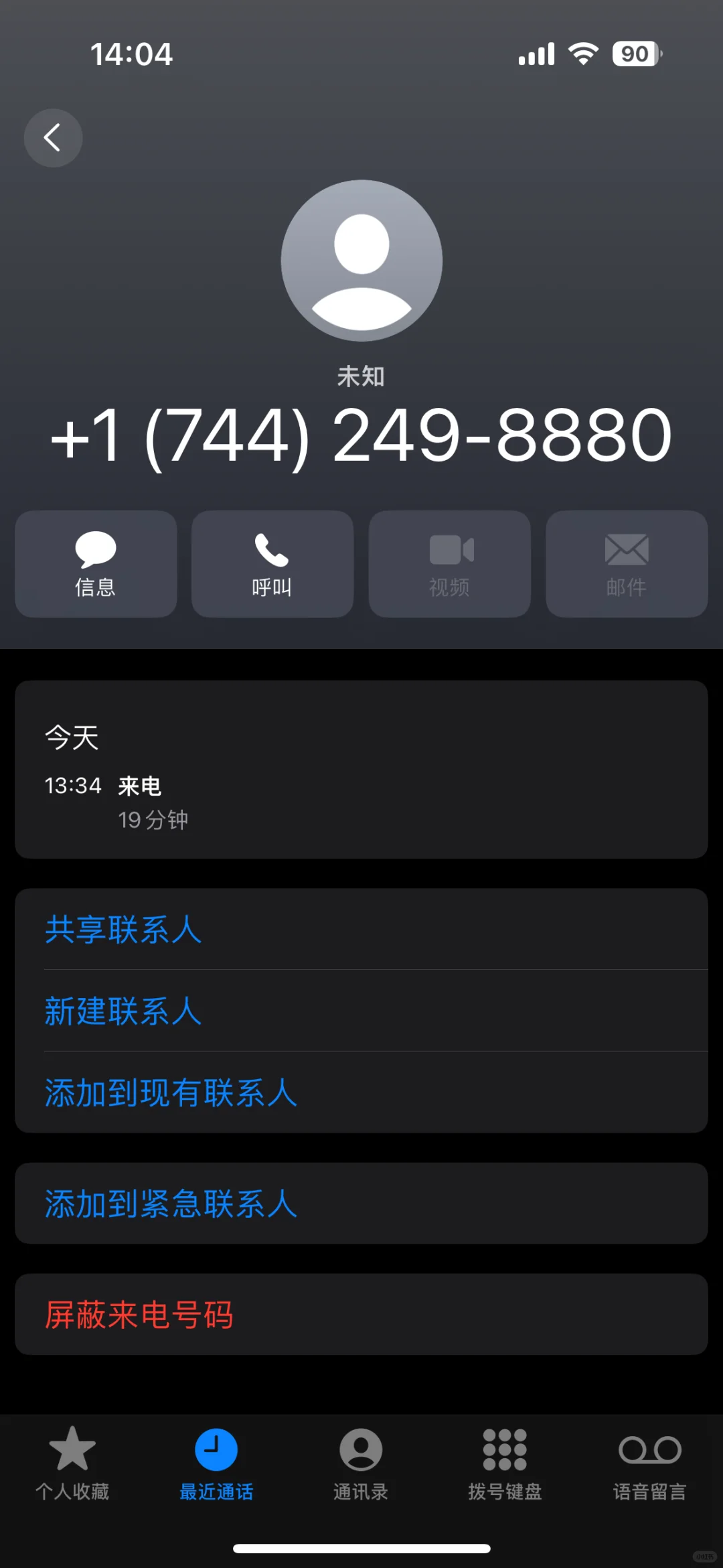Send a message via 信息 button
The height and width of the screenshot is (1568, 723).
coord(96,564)
